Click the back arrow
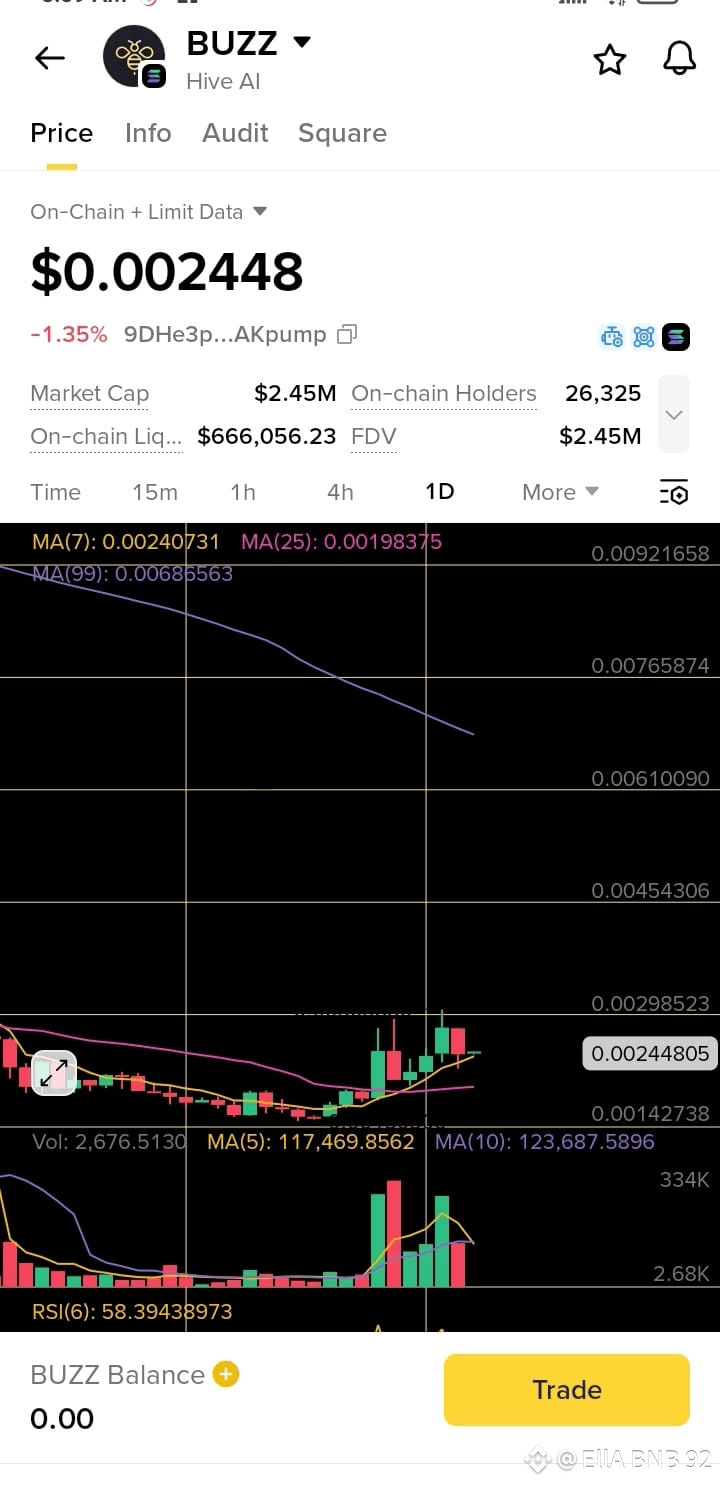Viewport: 720px width, 1485px height. [49, 58]
